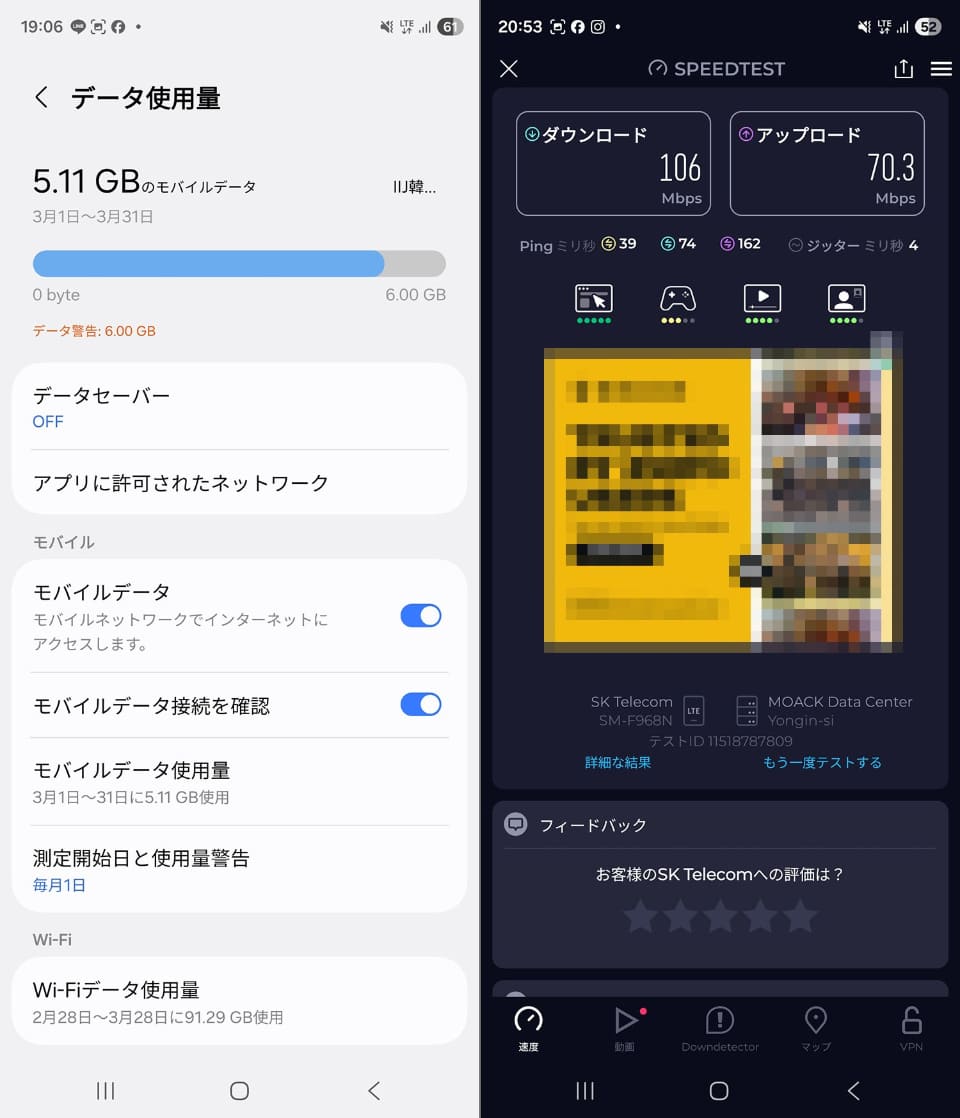
Task: Open アプリに許可されたネットワーク
Action: tap(238, 483)
